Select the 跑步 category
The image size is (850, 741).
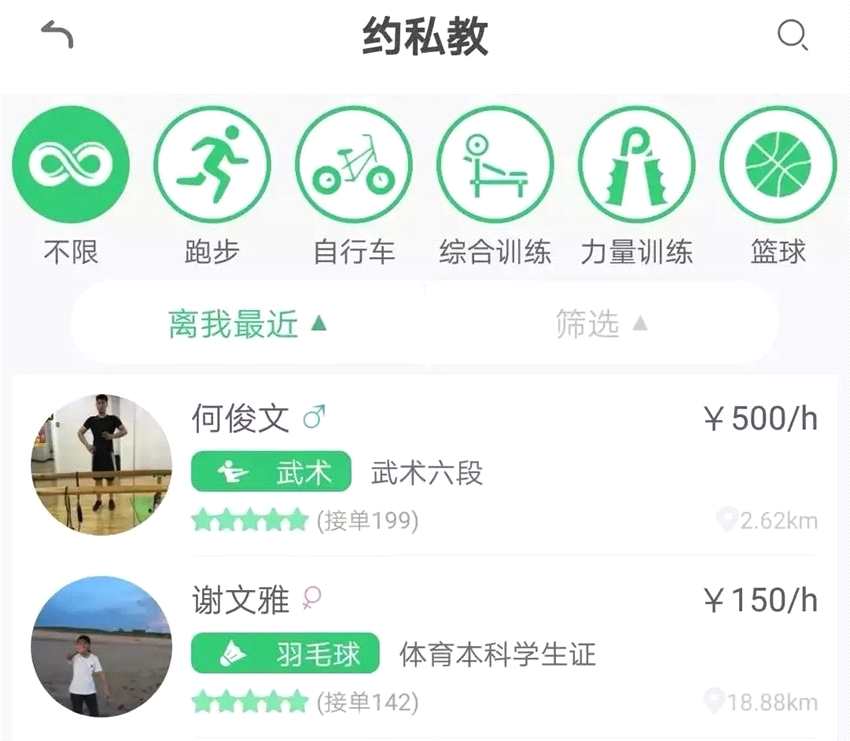(x=212, y=165)
